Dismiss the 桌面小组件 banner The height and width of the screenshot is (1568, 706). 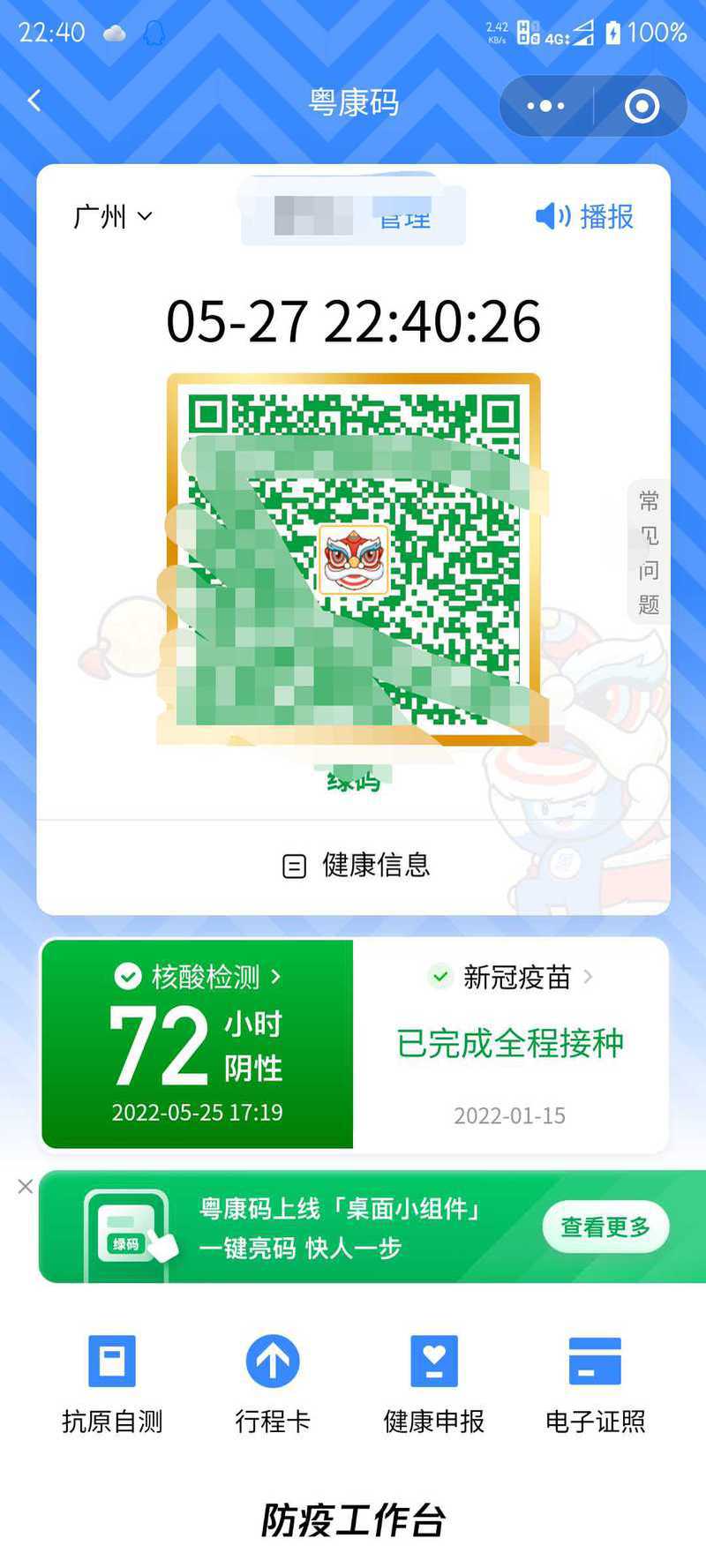(x=26, y=1187)
